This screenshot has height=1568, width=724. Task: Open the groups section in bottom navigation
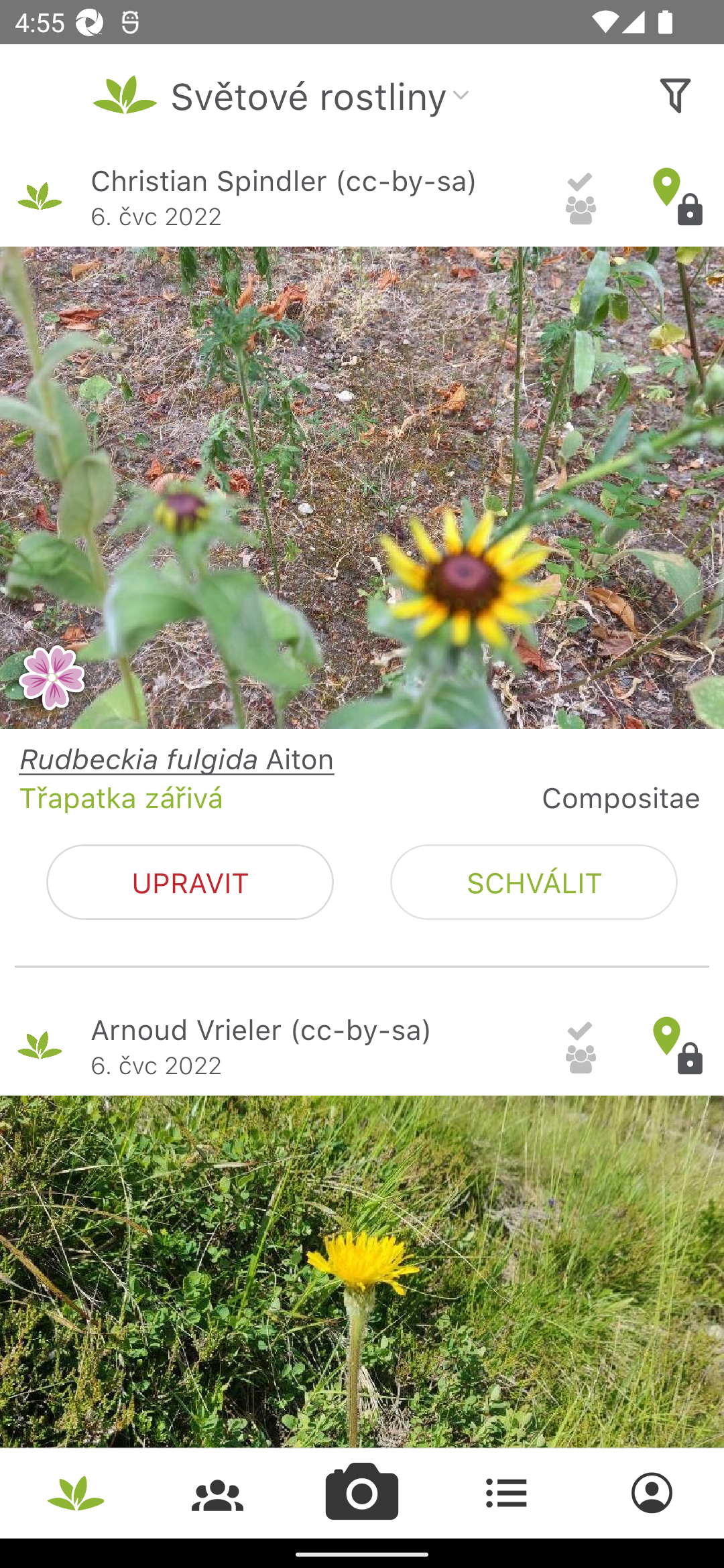point(217,1493)
